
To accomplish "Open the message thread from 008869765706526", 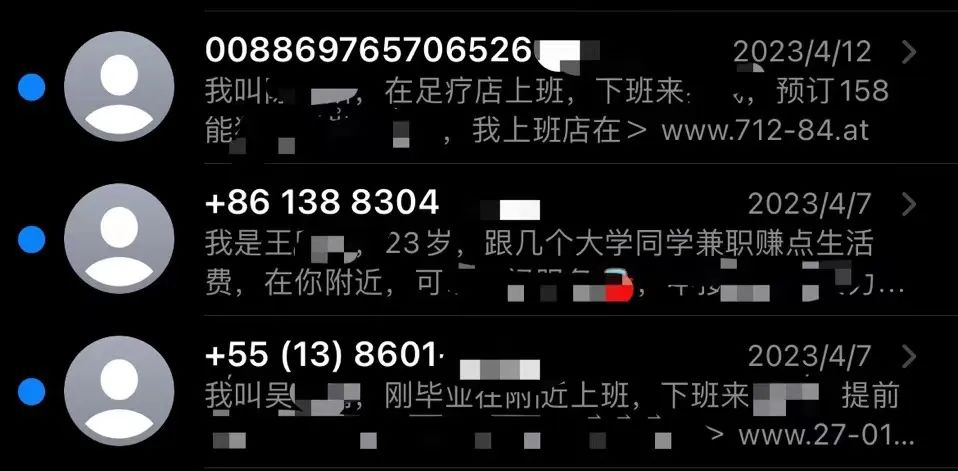I will click(x=540, y=90).
